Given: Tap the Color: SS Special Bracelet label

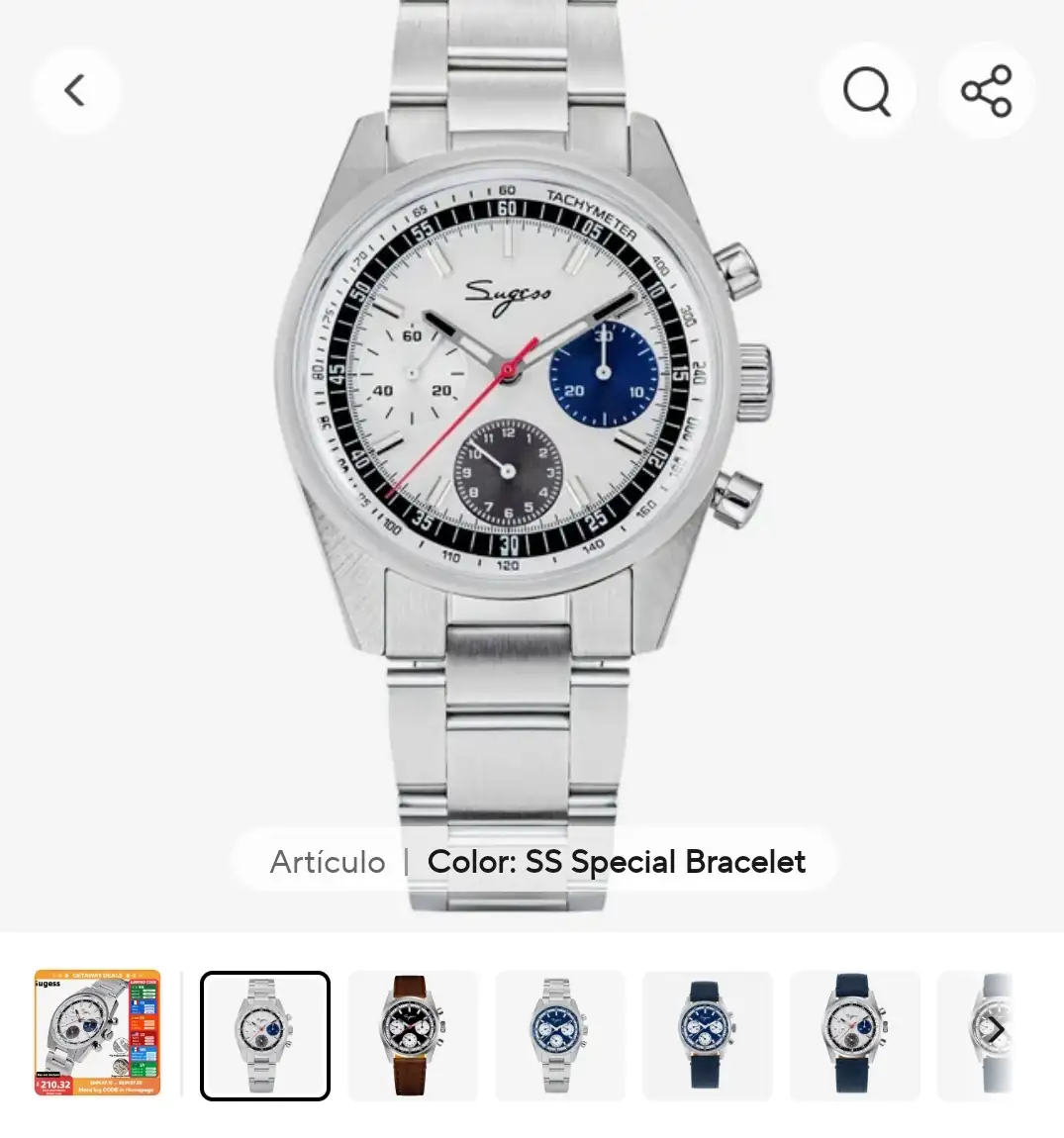Looking at the screenshot, I should click(x=616, y=862).
